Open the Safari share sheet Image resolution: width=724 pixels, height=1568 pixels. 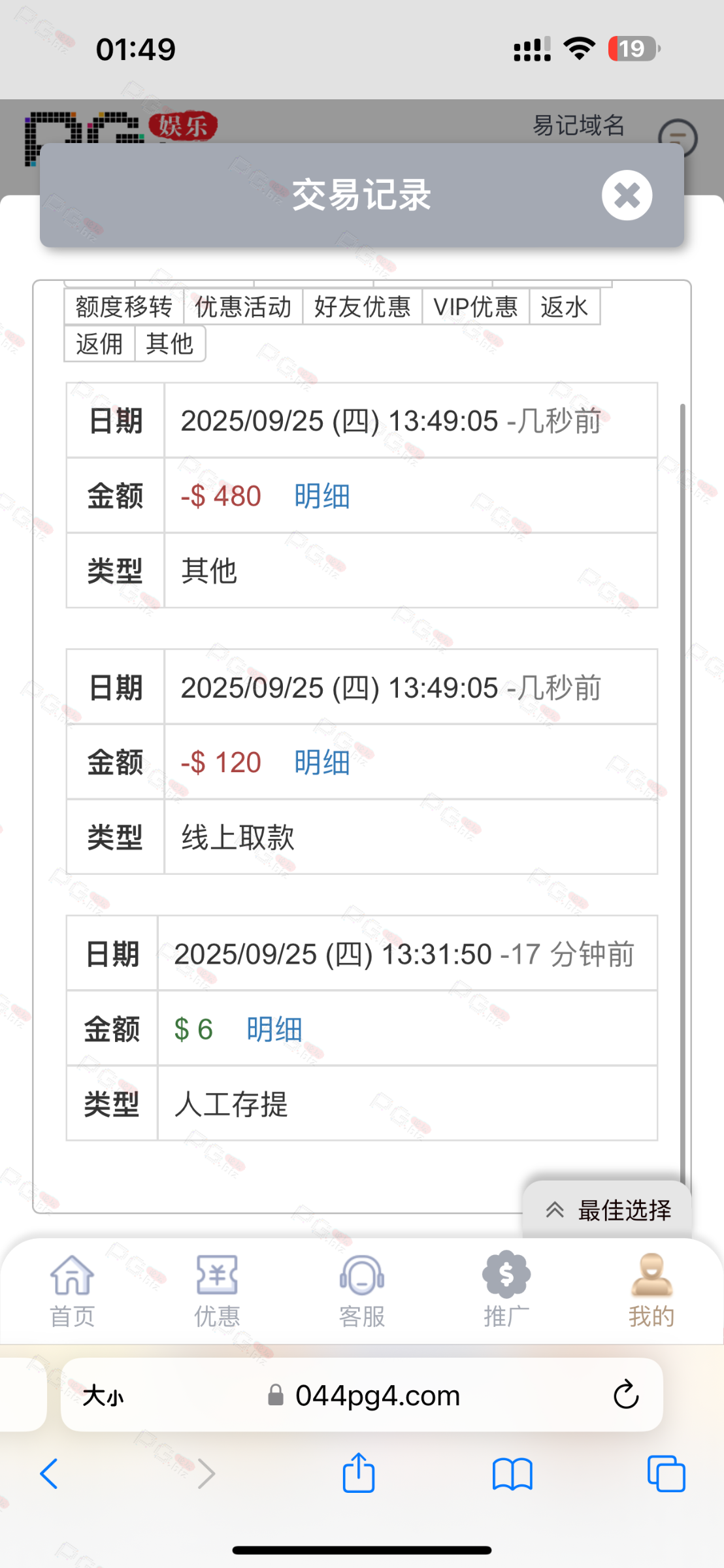click(x=359, y=1474)
